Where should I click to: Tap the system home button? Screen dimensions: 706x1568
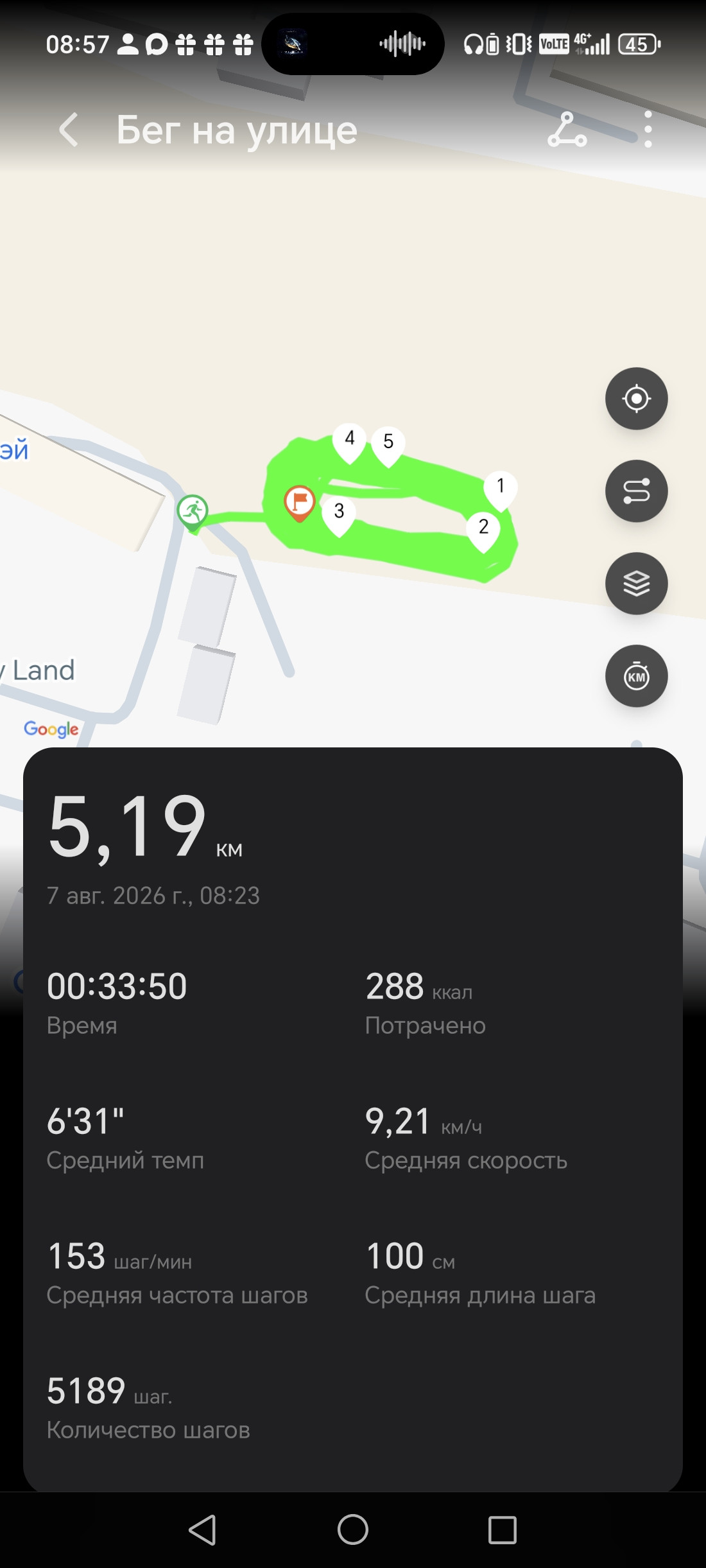click(353, 1529)
